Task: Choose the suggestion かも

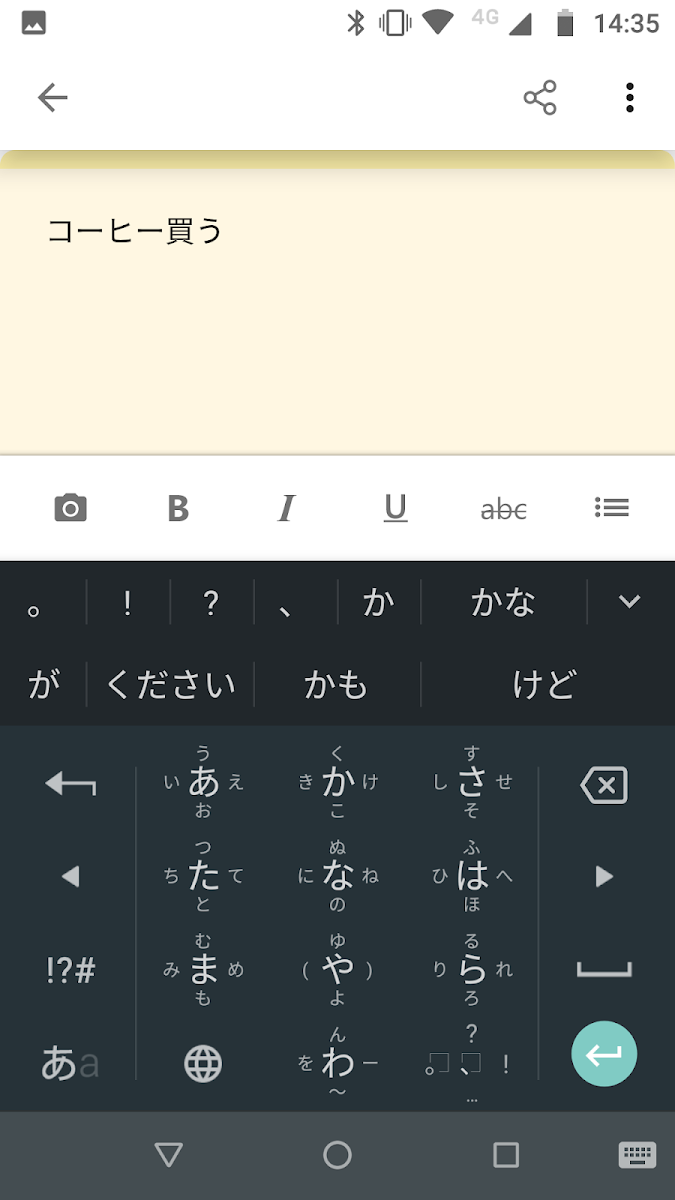Action: [336, 684]
